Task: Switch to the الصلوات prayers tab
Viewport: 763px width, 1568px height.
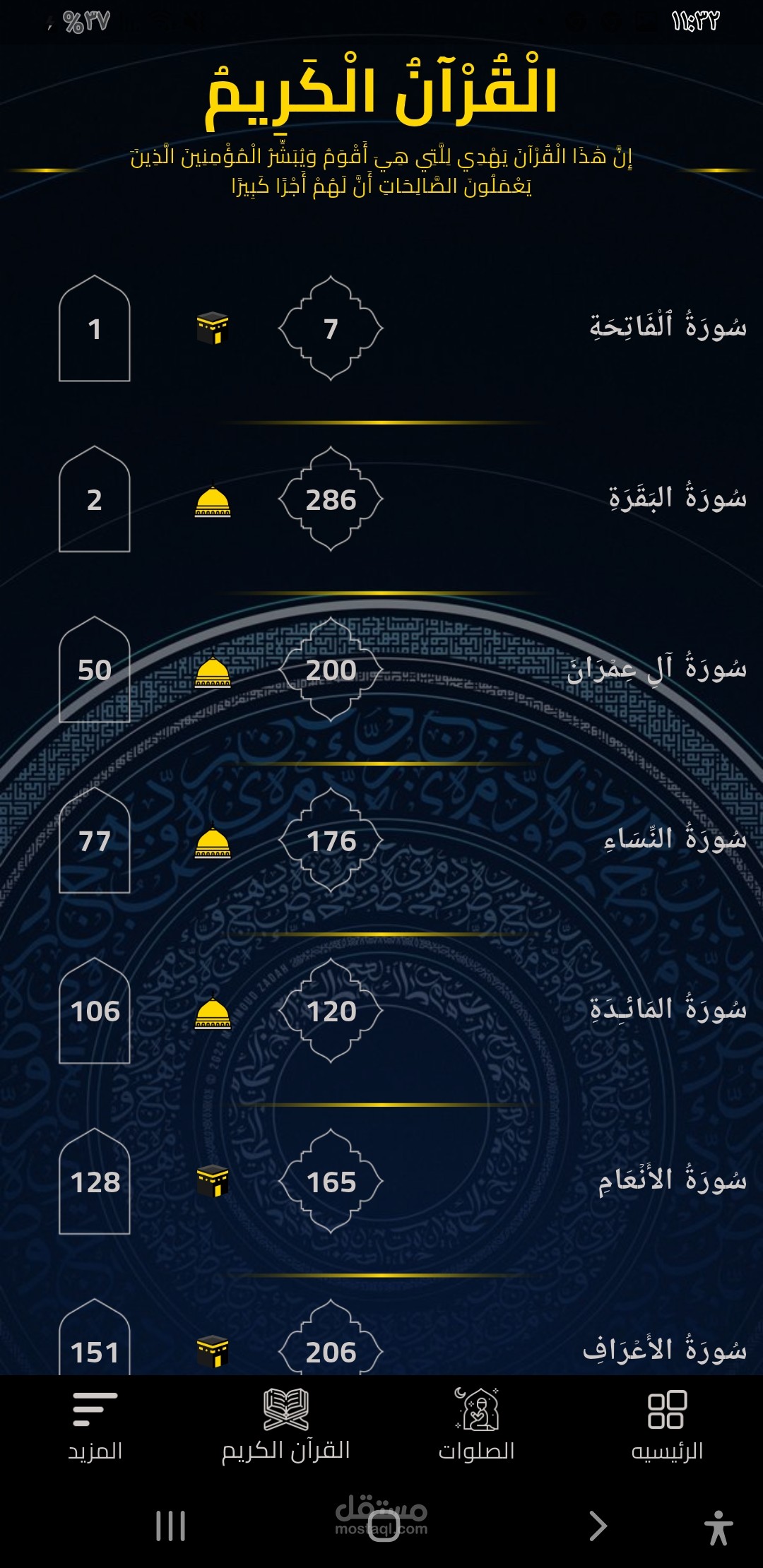Action: 477,1426
